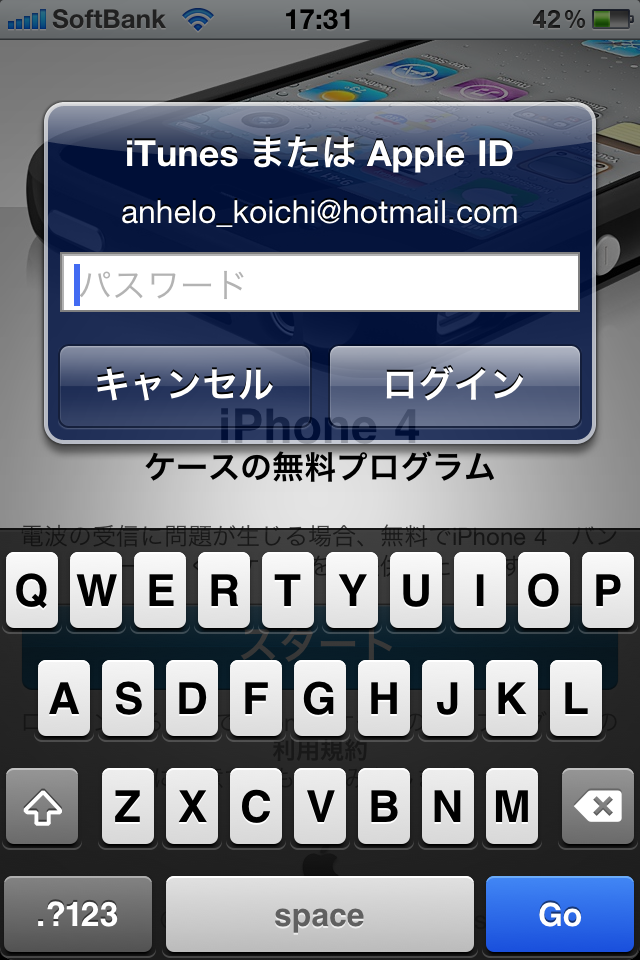
Task: Hit the blue Go key
Action: [560, 914]
